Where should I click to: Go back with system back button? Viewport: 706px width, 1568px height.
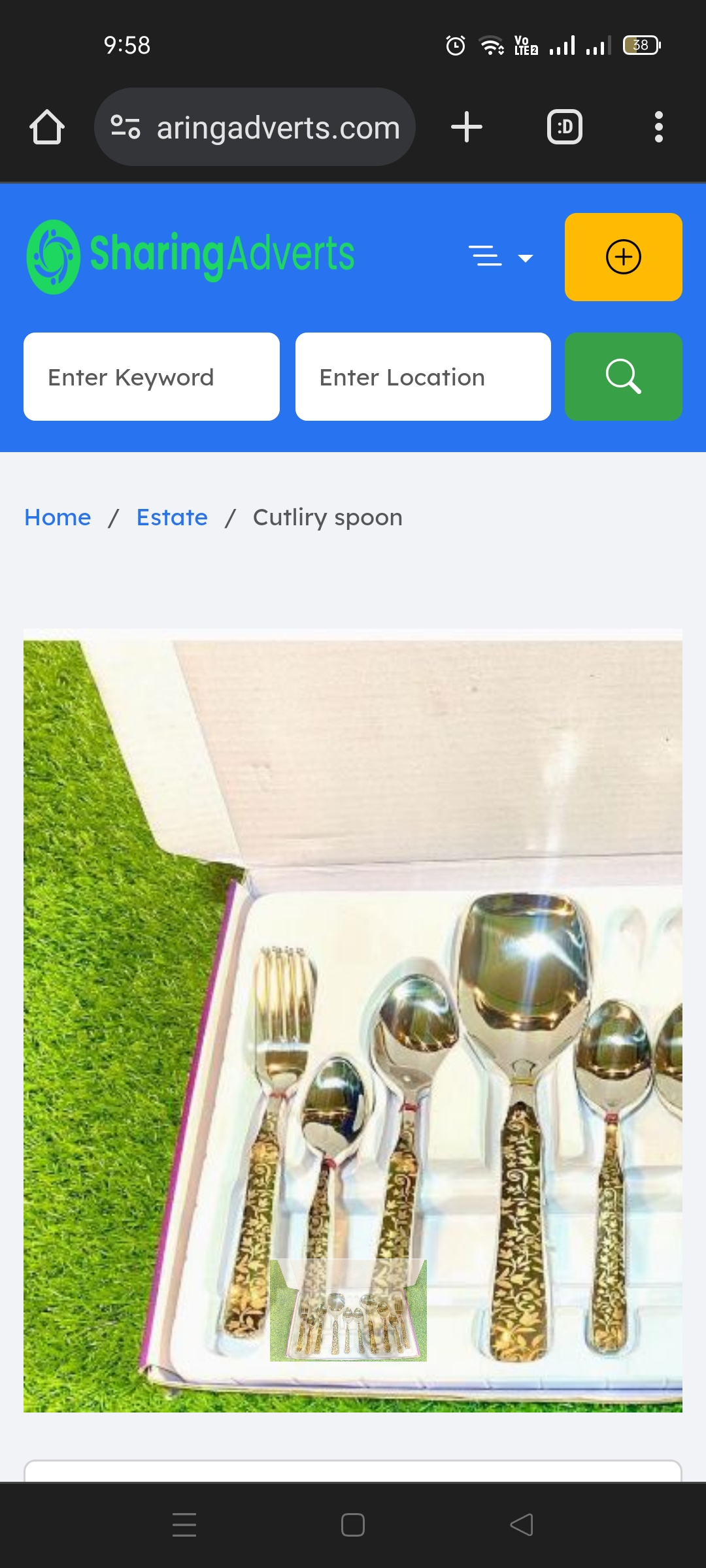(521, 1525)
